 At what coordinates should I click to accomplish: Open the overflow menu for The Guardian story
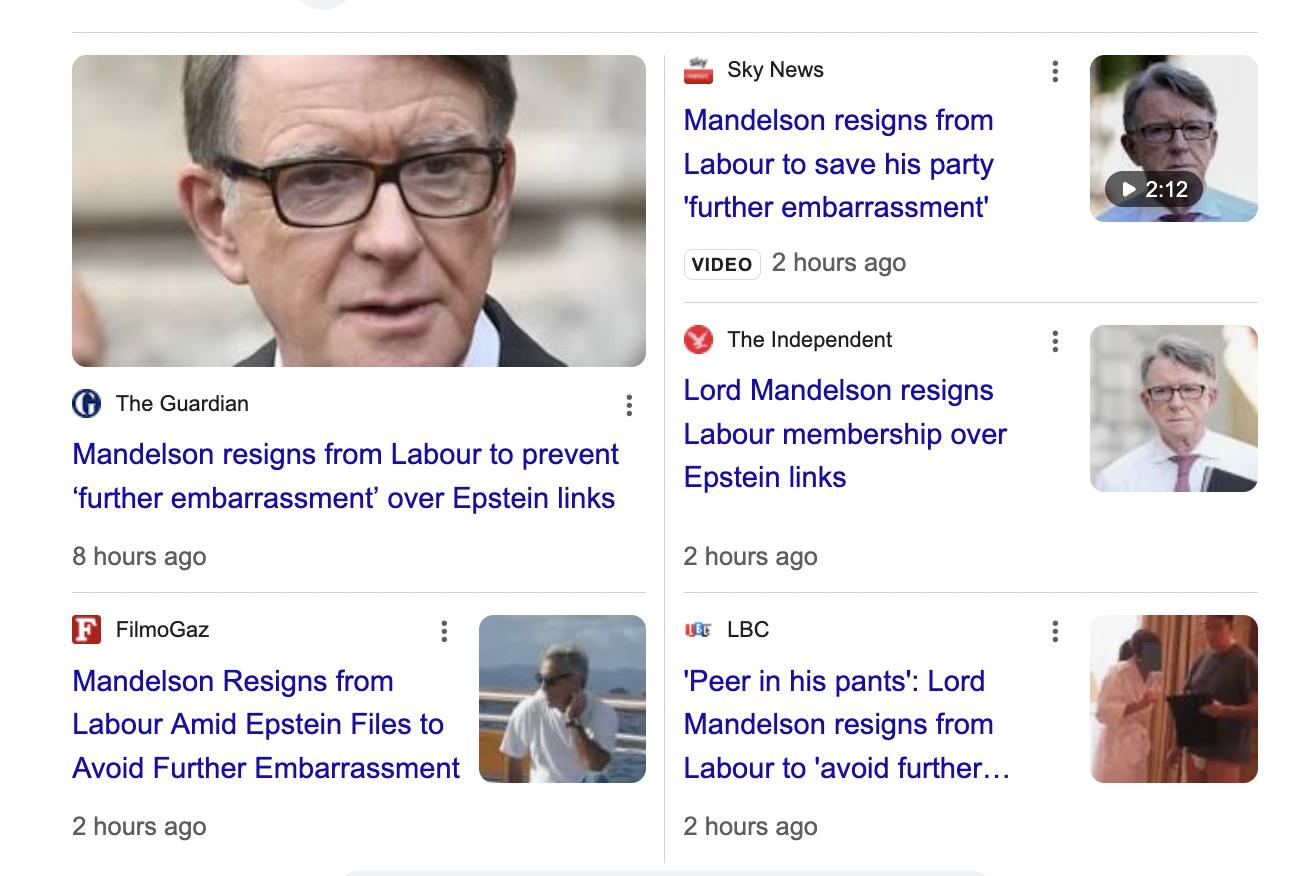629,405
